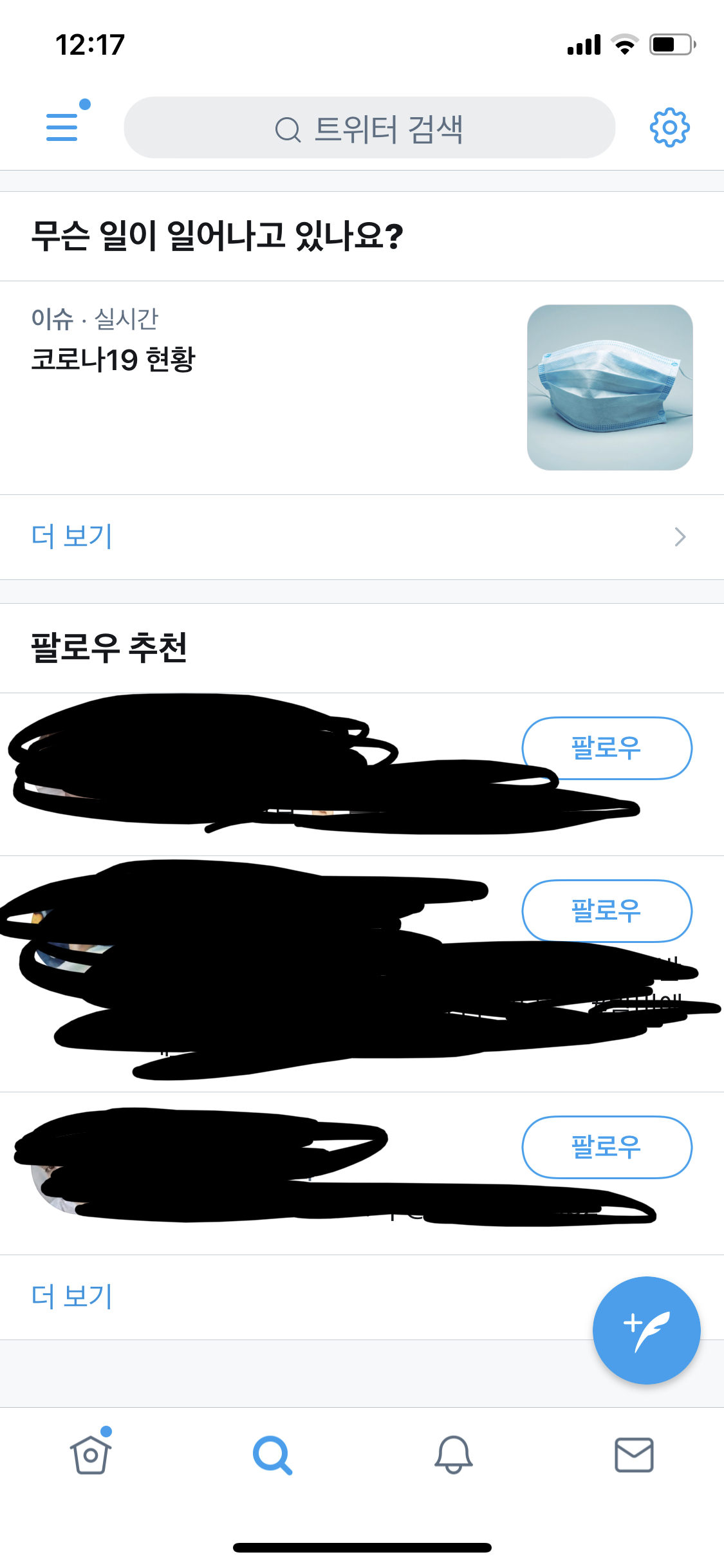
Task: Tap the search magnifier inside the search bar
Action: pos(288,127)
